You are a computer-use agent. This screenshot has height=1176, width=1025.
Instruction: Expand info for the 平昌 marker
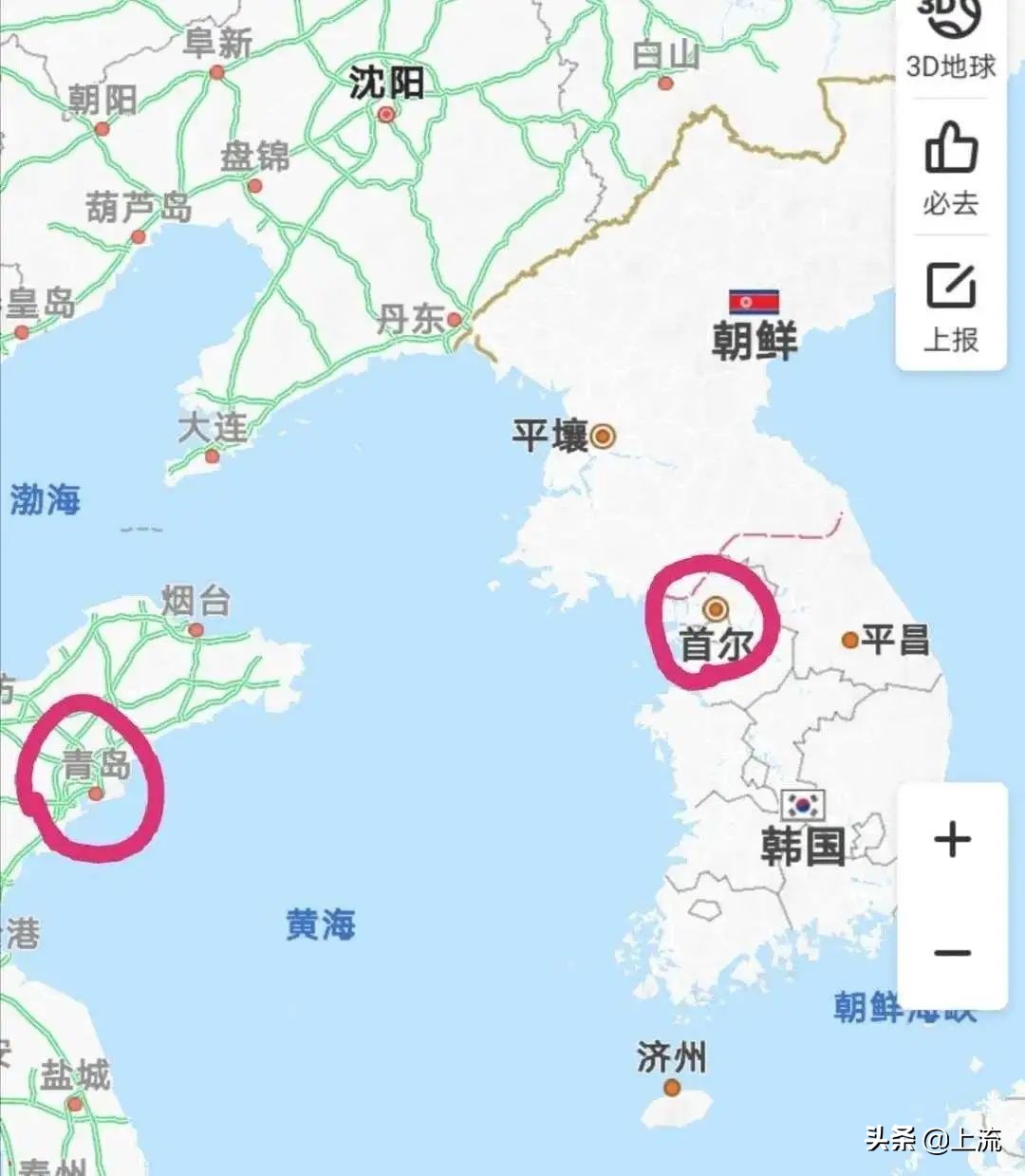click(852, 640)
